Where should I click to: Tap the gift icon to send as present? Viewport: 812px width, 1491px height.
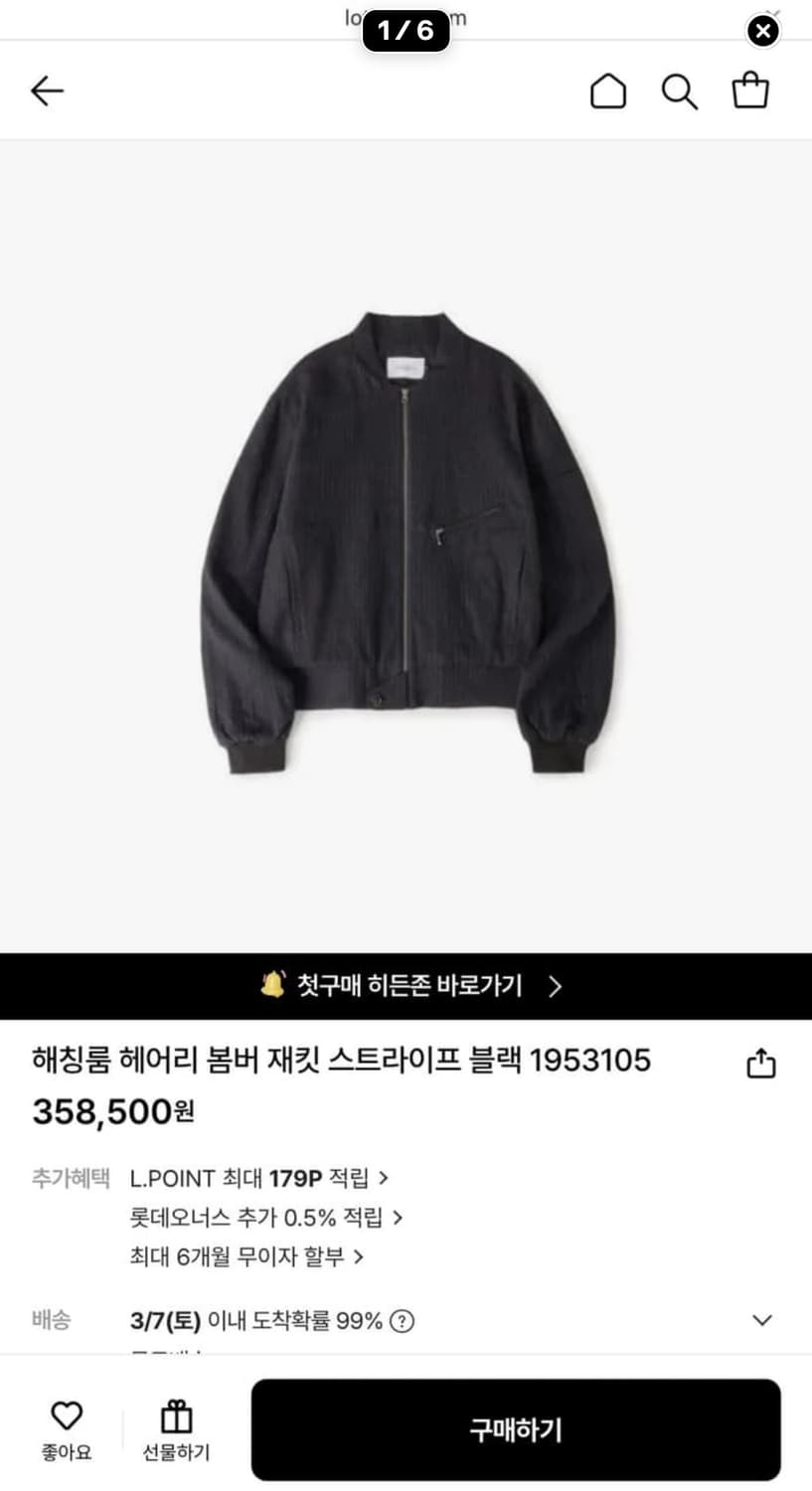(175, 1415)
